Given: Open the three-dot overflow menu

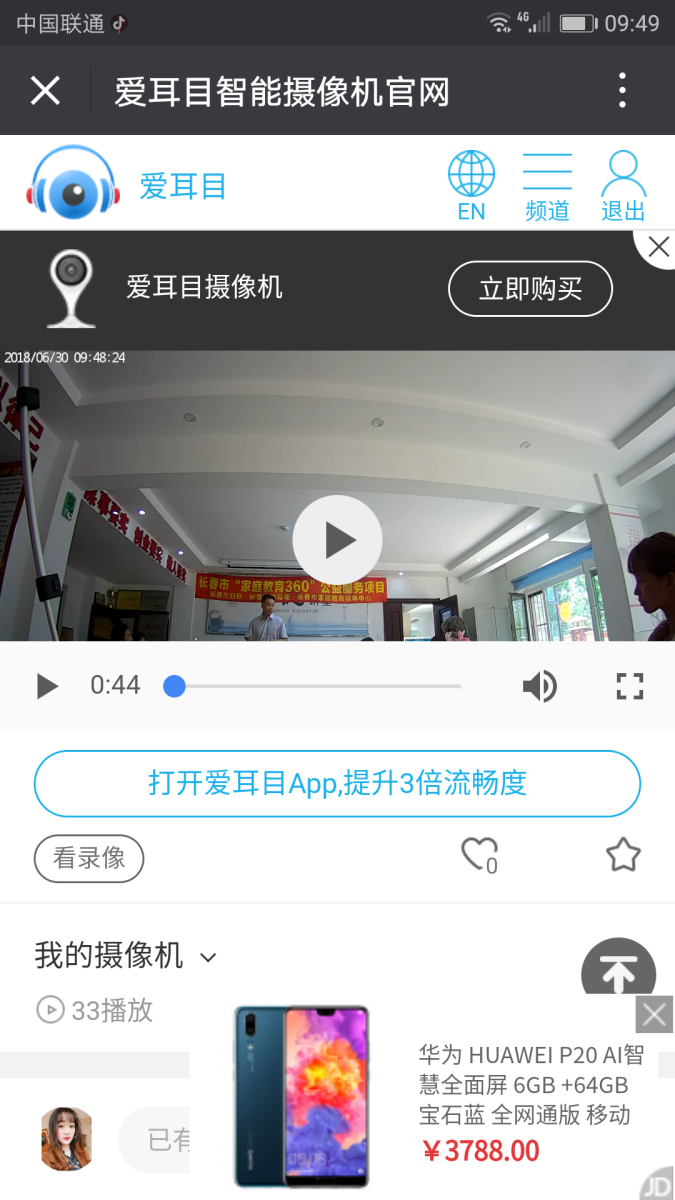Looking at the screenshot, I should 622,91.
